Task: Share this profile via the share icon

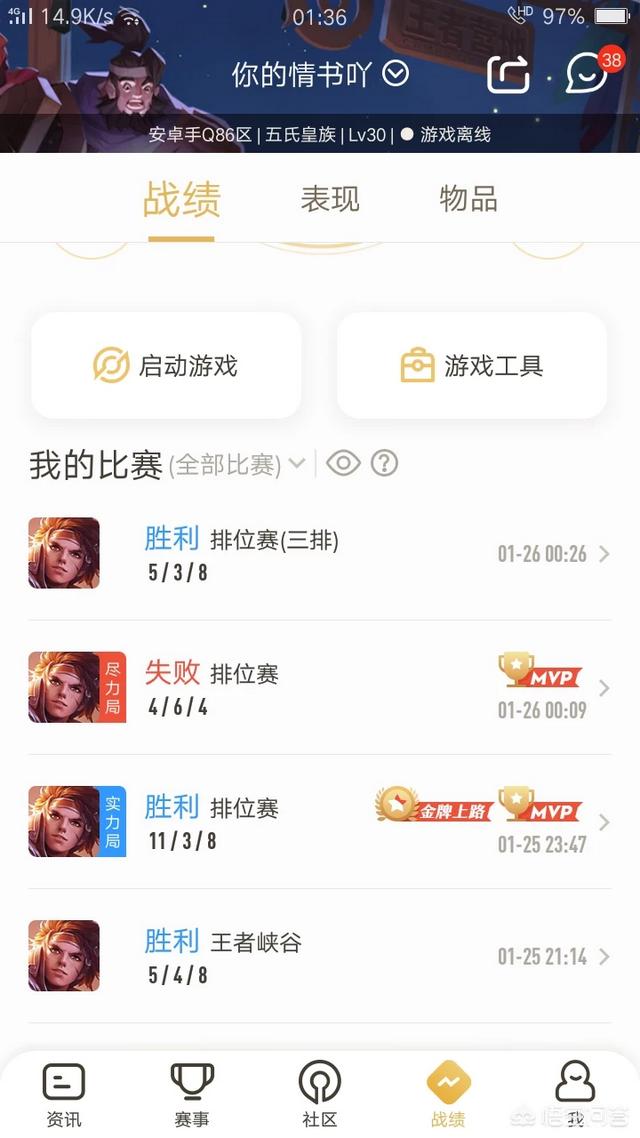Action: click(x=508, y=73)
